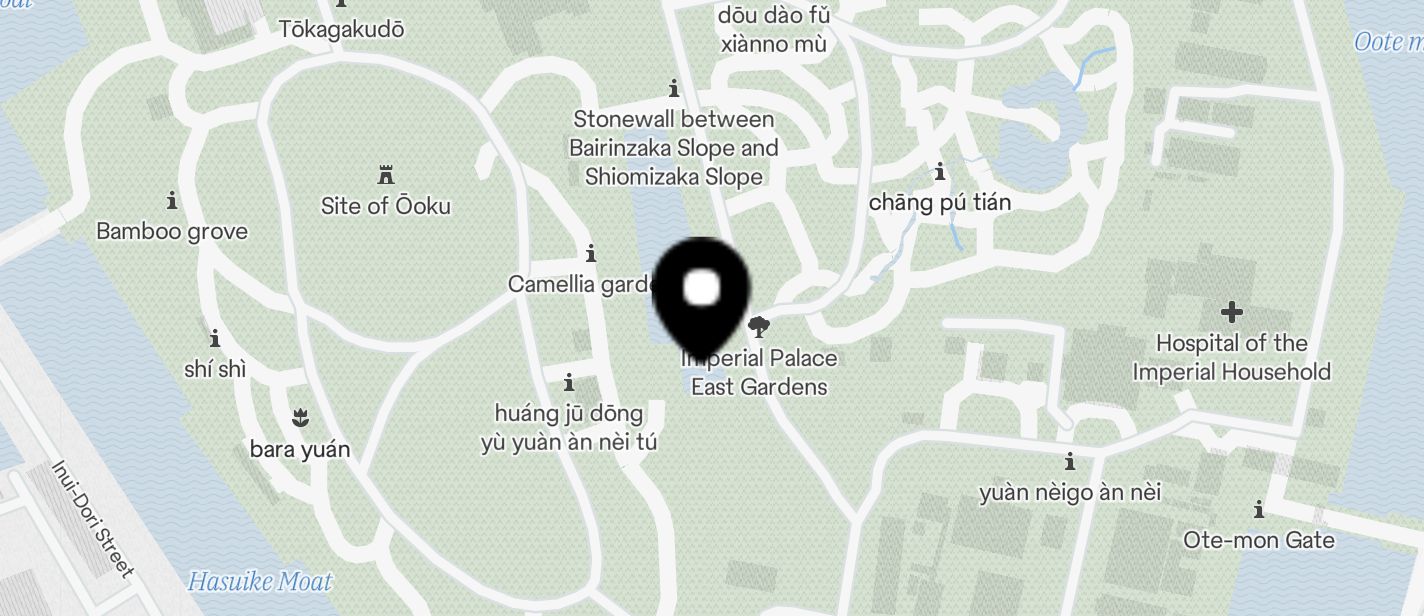The width and height of the screenshot is (1424, 616).
Task: Select the bara yuán garden marker
Action: (299, 418)
